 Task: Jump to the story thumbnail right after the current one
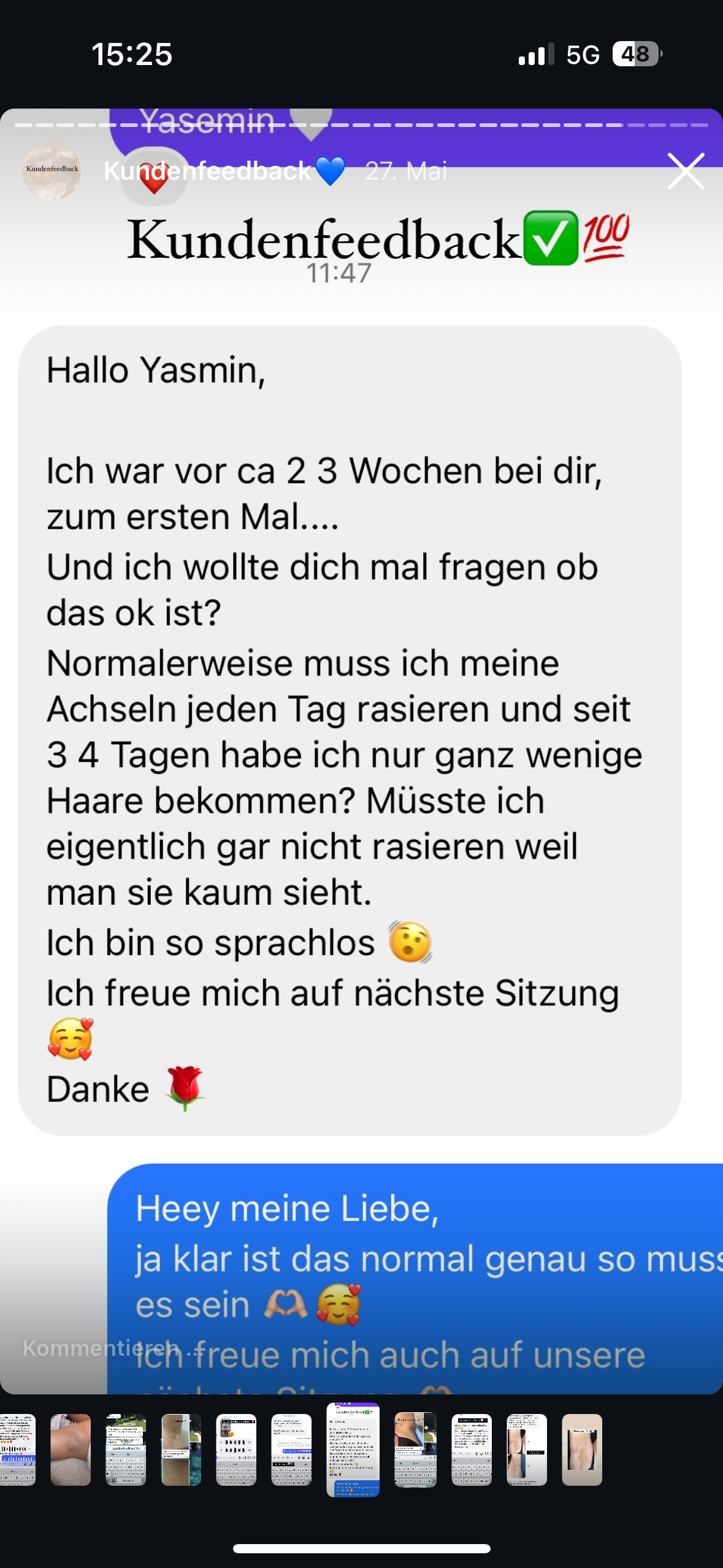click(x=415, y=1450)
